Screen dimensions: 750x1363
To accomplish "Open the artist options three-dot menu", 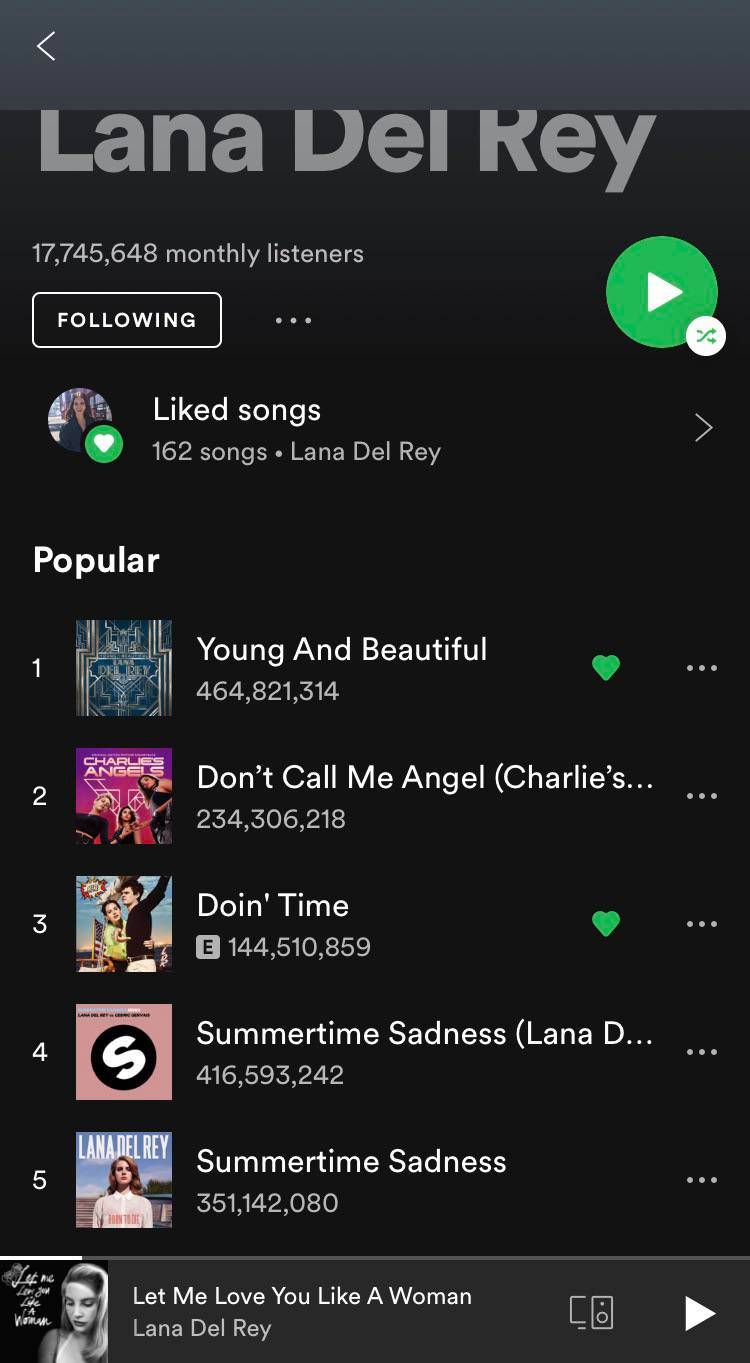I will coord(292,320).
